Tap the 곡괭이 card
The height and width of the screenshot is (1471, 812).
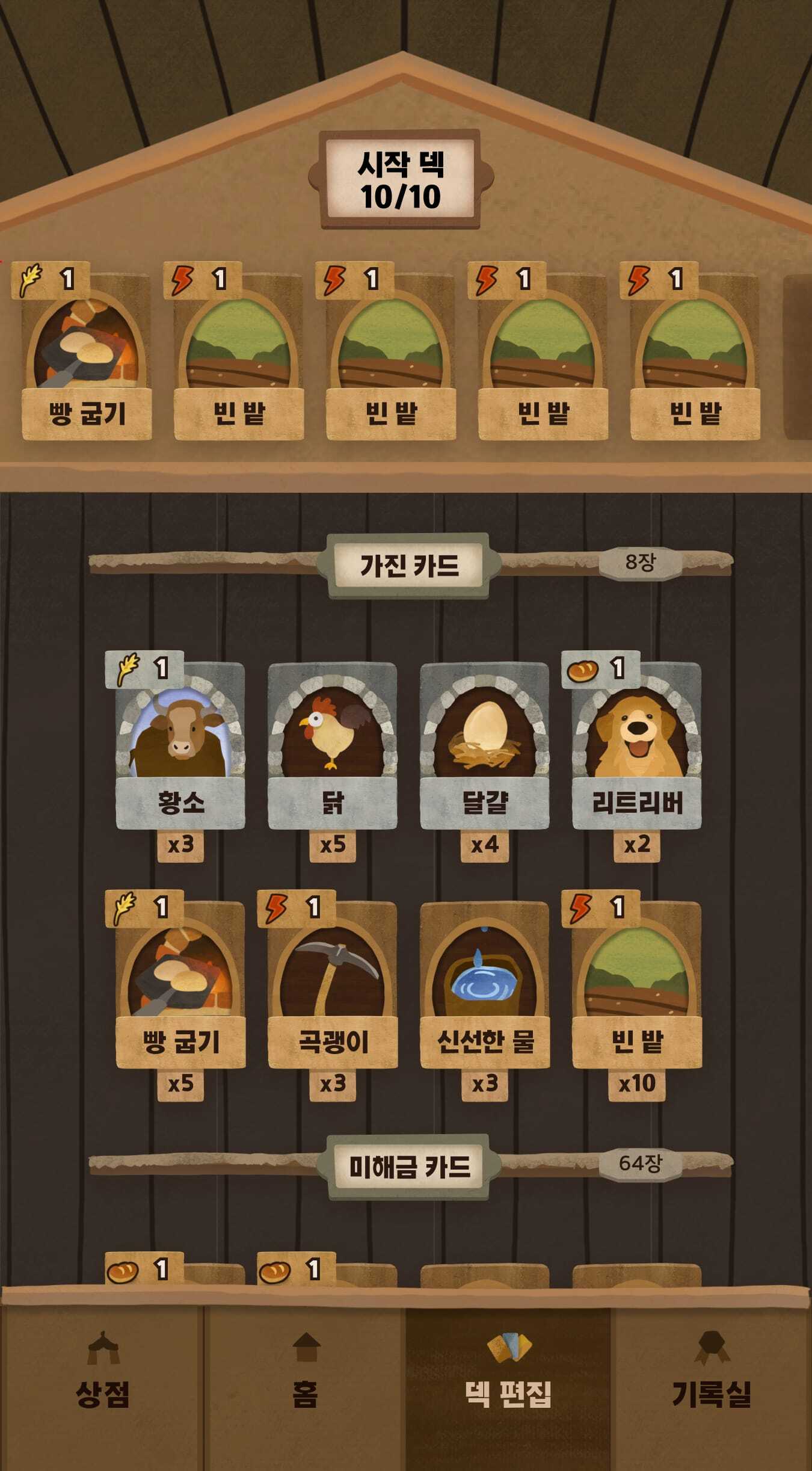(x=333, y=985)
